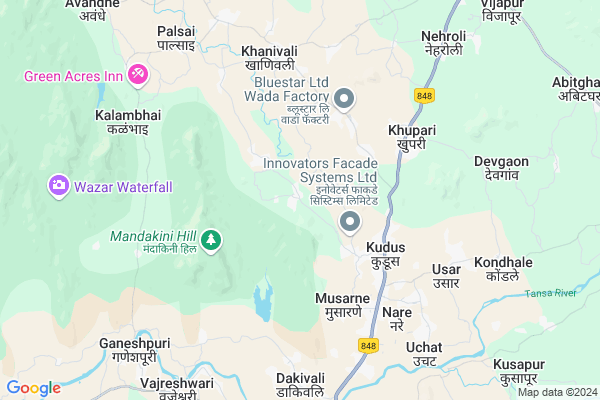The height and width of the screenshot is (400, 600).
Task: Select the Wazar Waterfall photo spot marker
Action: coord(59,186)
